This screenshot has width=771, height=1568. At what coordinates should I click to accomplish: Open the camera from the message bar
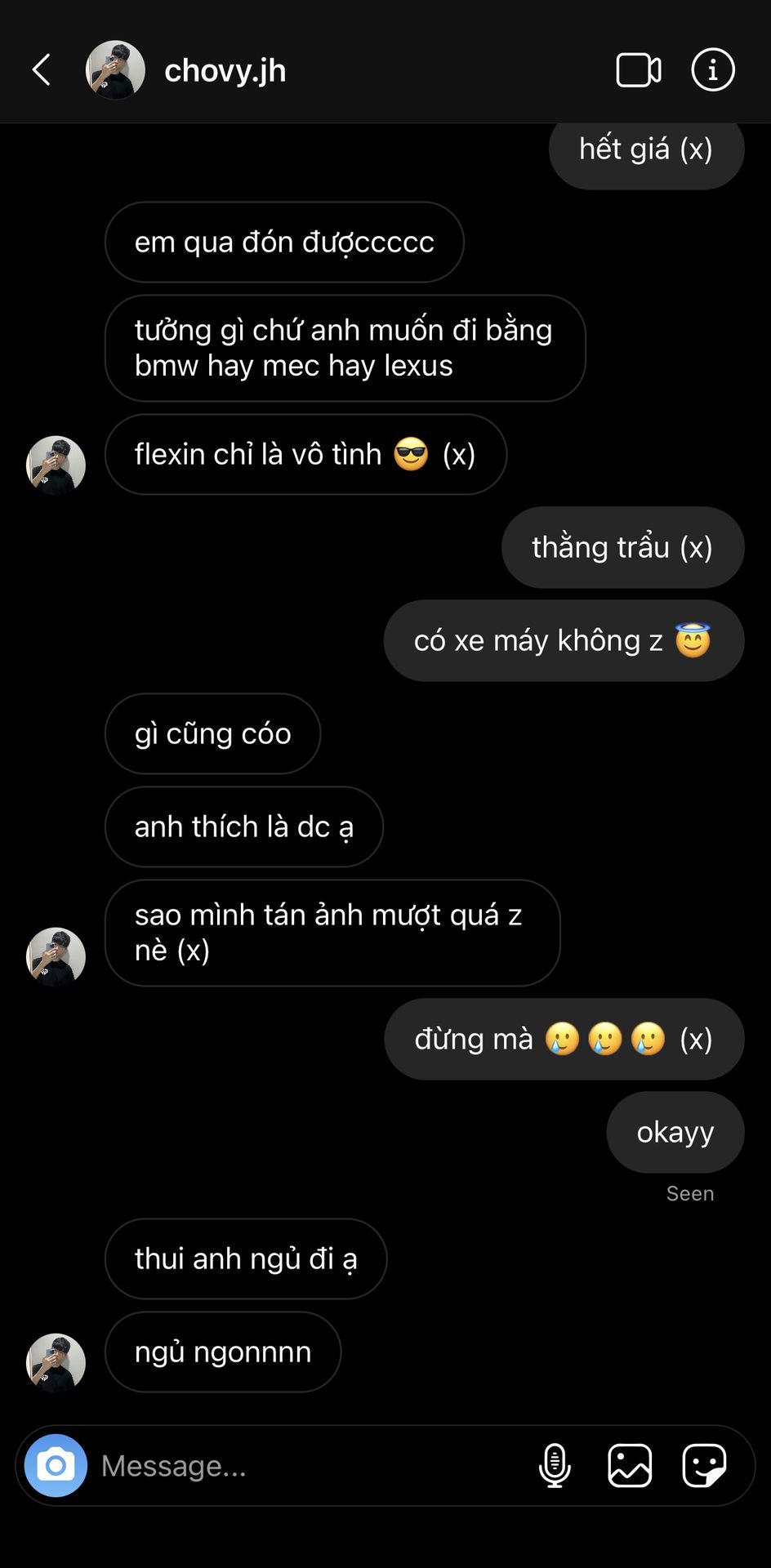coord(56,1465)
